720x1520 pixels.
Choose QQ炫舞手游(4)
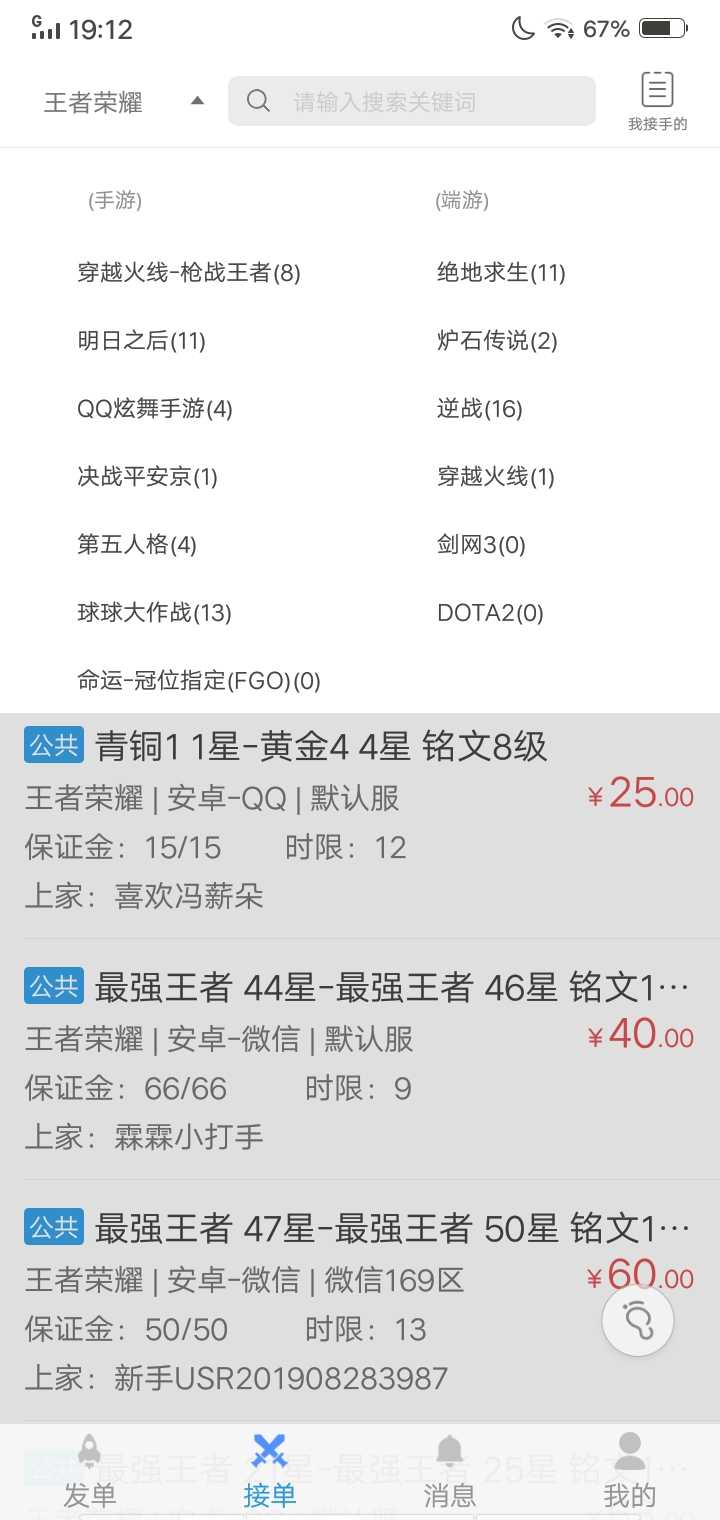pyautogui.click(x=155, y=408)
